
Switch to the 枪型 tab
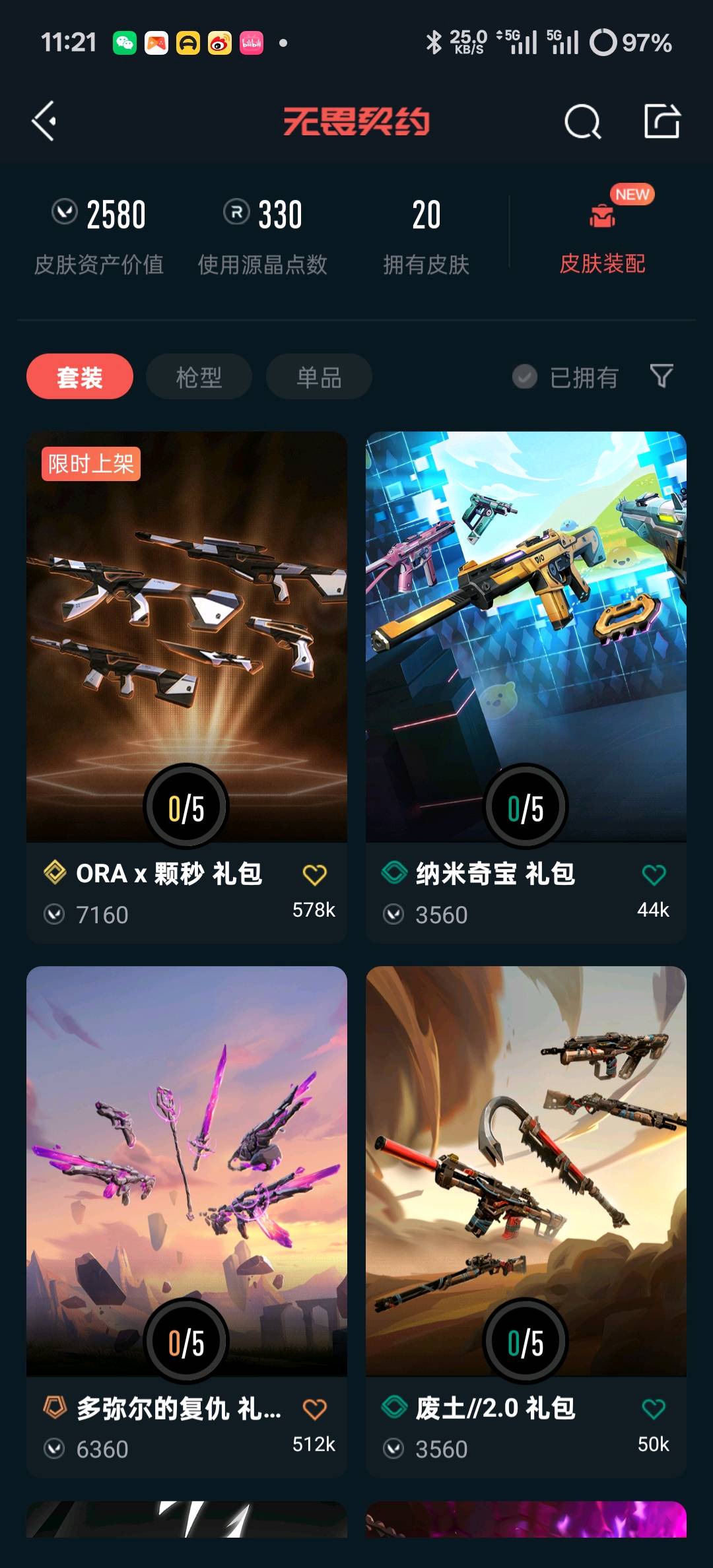[199, 377]
